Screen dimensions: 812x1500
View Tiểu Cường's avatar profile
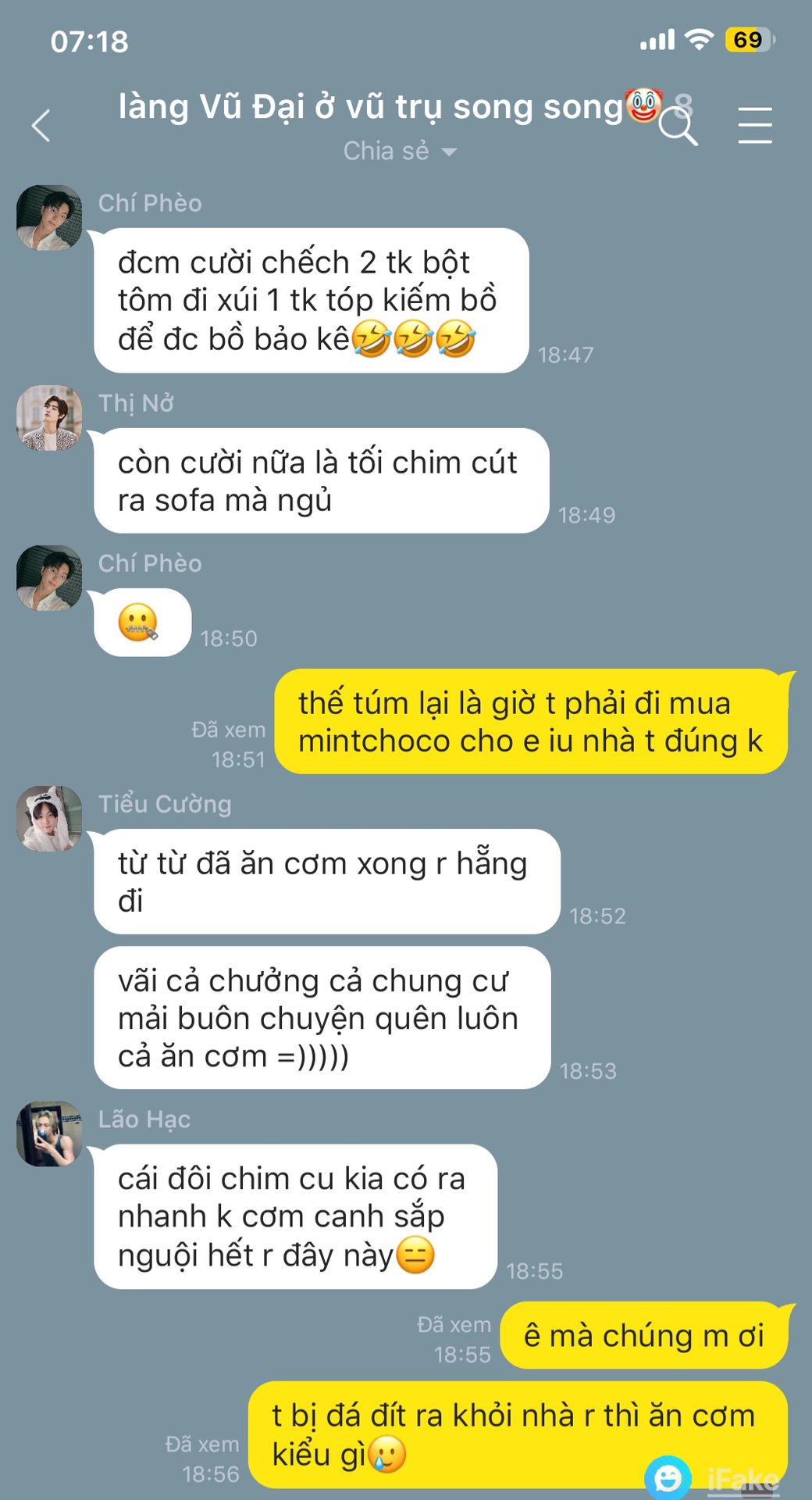49,819
